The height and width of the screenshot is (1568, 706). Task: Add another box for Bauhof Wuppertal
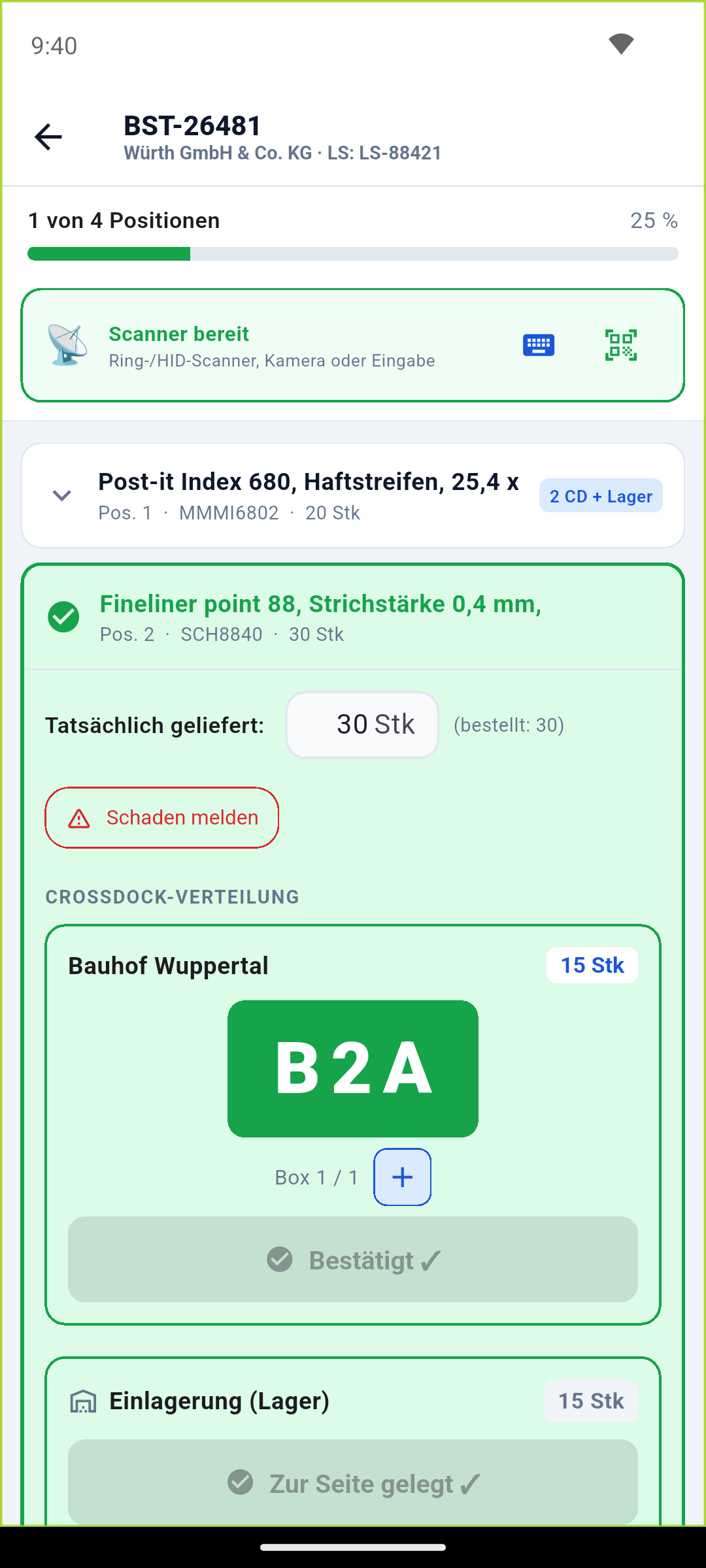point(402,1177)
